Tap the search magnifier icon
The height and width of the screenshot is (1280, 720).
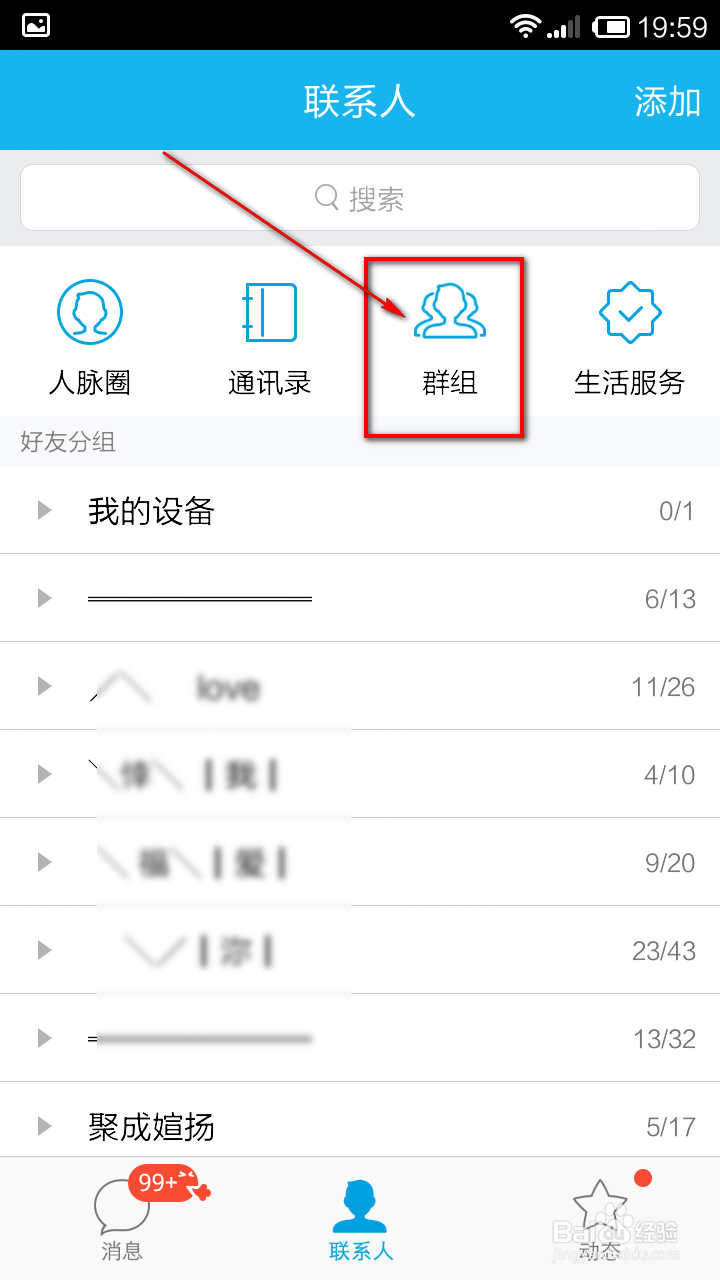click(x=326, y=197)
